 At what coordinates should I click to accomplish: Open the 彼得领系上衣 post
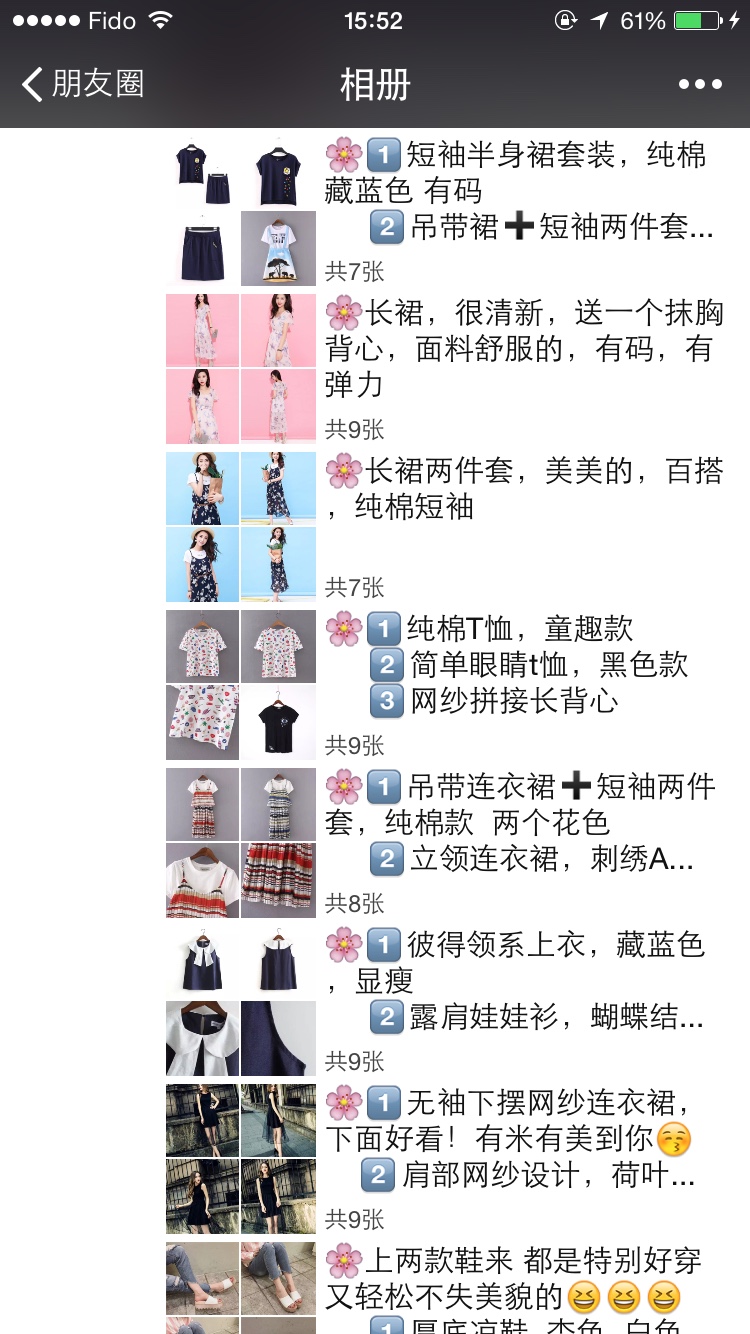point(520,980)
